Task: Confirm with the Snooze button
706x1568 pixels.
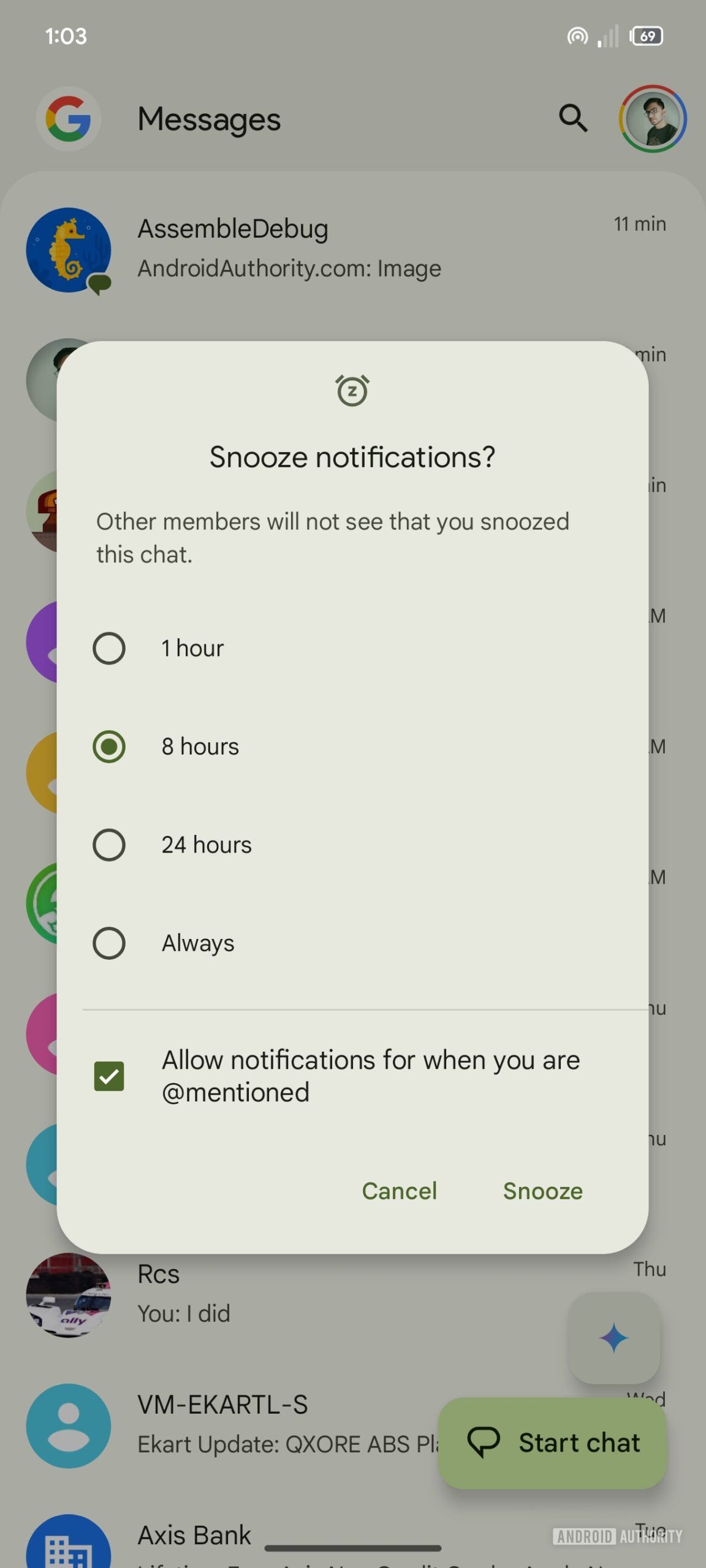Action: pyautogui.click(x=542, y=1191)
